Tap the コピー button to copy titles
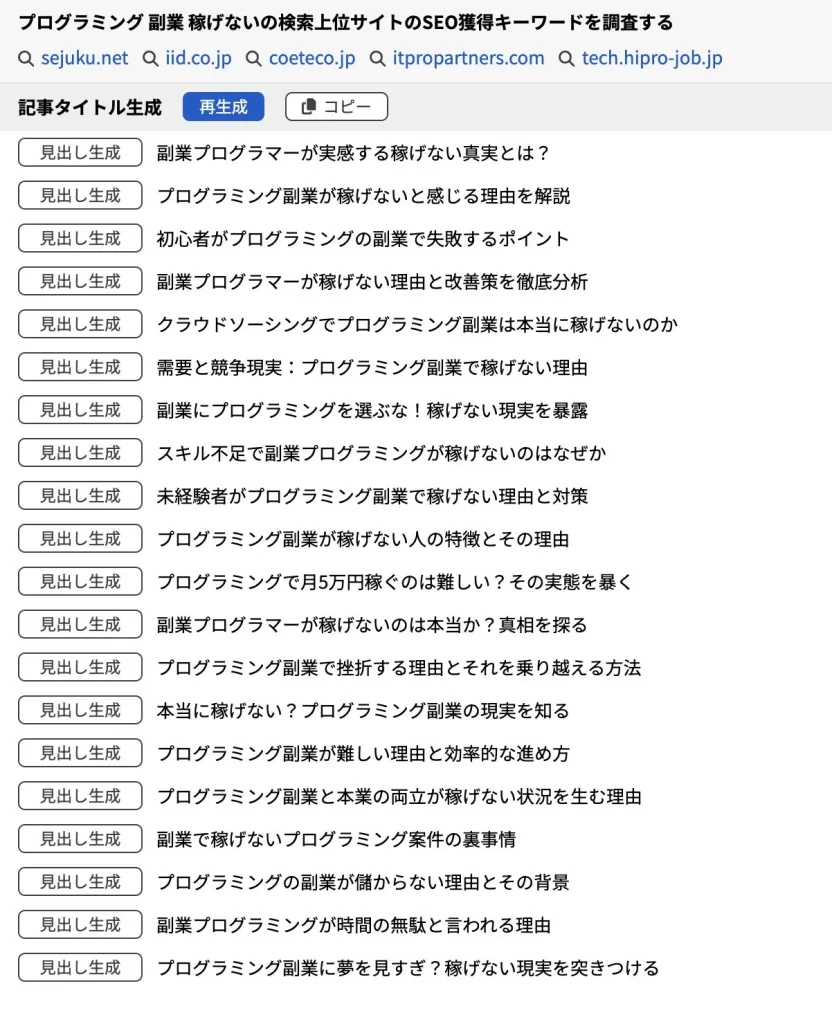The image size is (832, 1024). coord(336,106)
